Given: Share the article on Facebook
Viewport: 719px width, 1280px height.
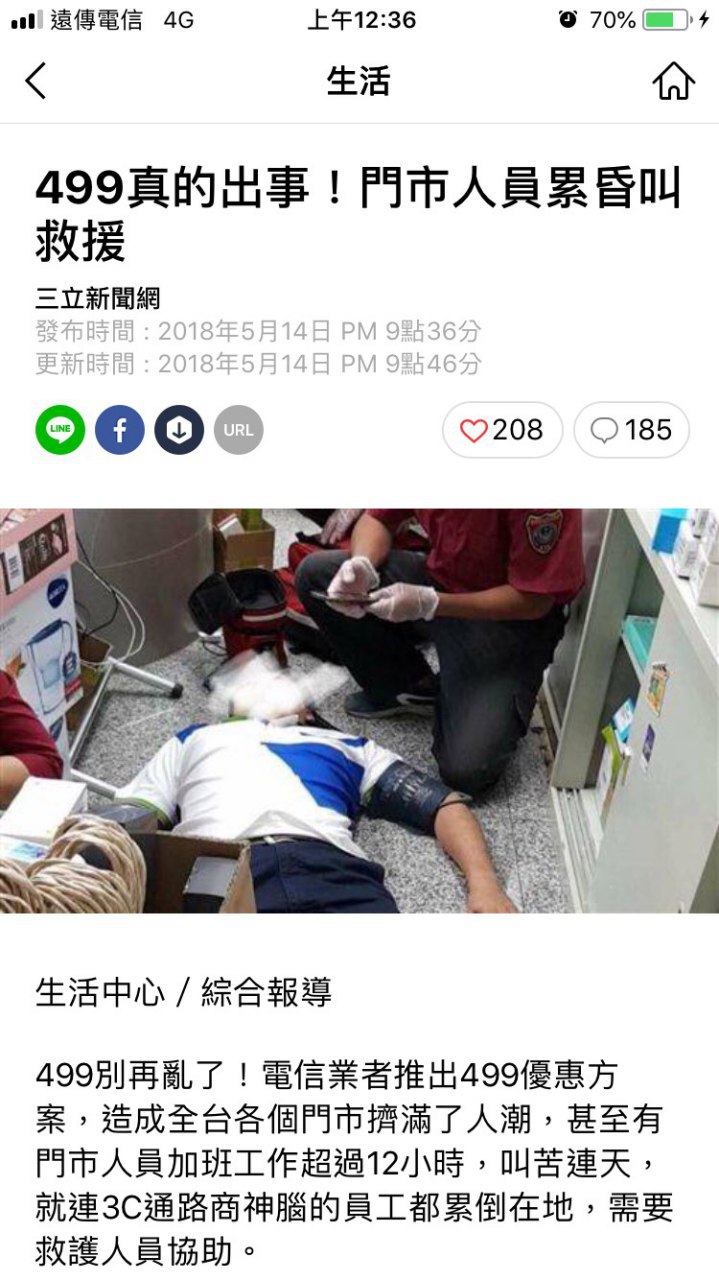Looking at the screenshot, I should click(x=120, y=430).
